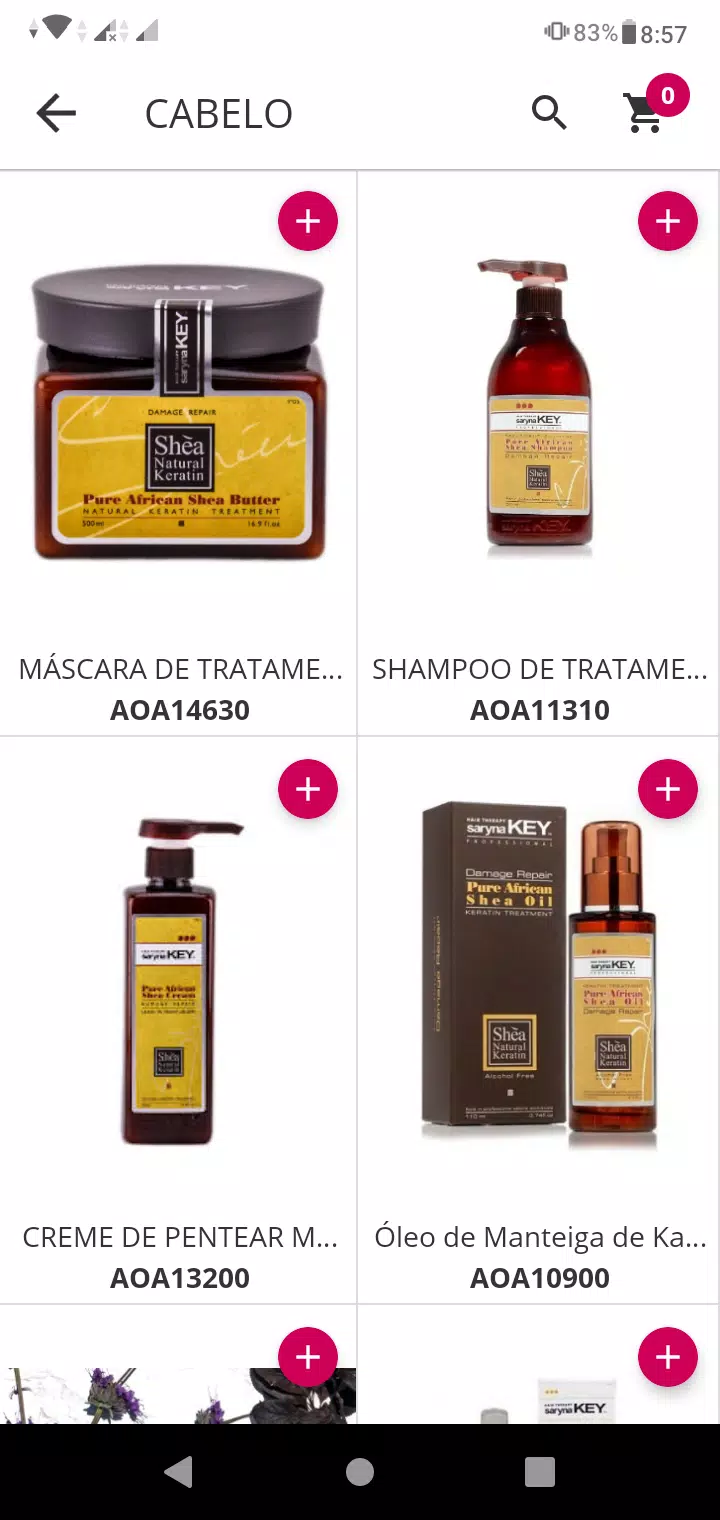Open the shopping cart

[x=646, y=113]
